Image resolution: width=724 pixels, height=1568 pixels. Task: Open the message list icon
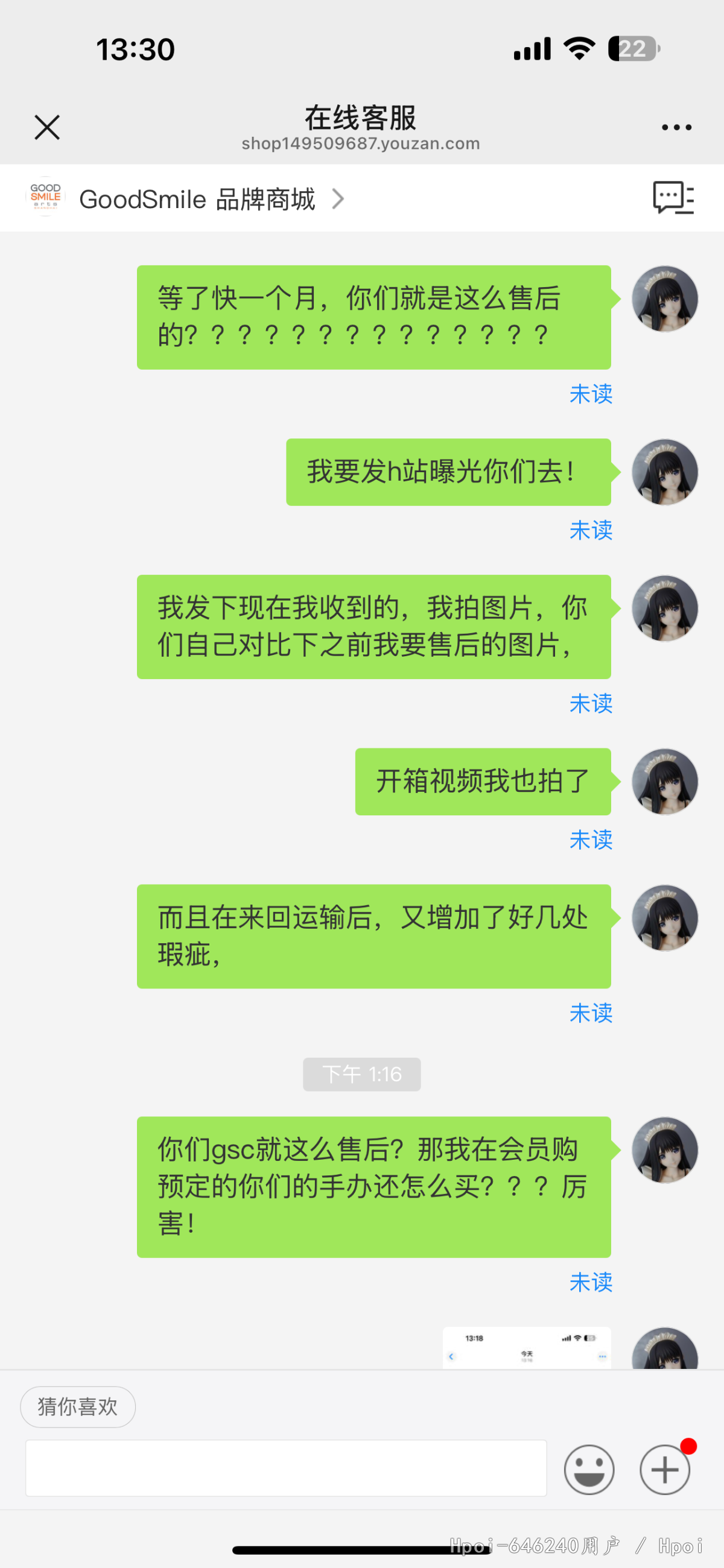(673, 197)
